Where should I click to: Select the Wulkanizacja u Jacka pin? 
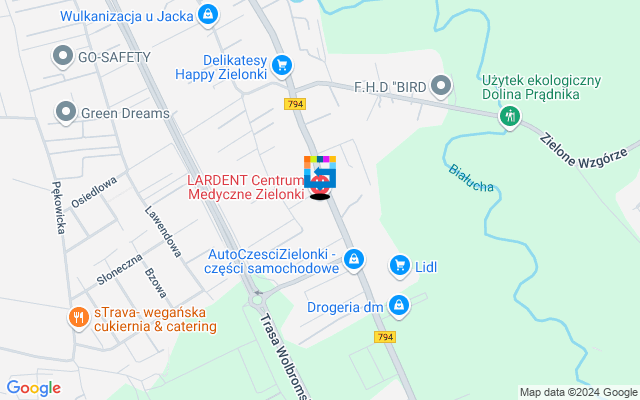(x=207, y=15)
